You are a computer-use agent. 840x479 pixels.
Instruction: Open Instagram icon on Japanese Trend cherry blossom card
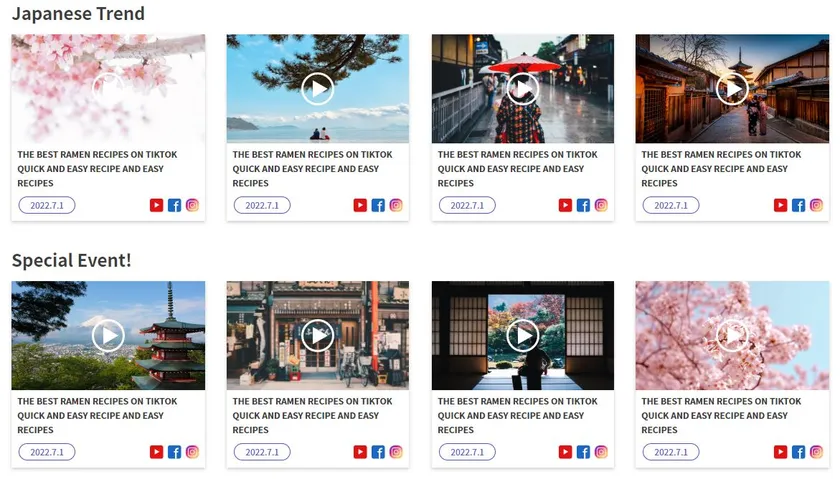pos(192,205)
